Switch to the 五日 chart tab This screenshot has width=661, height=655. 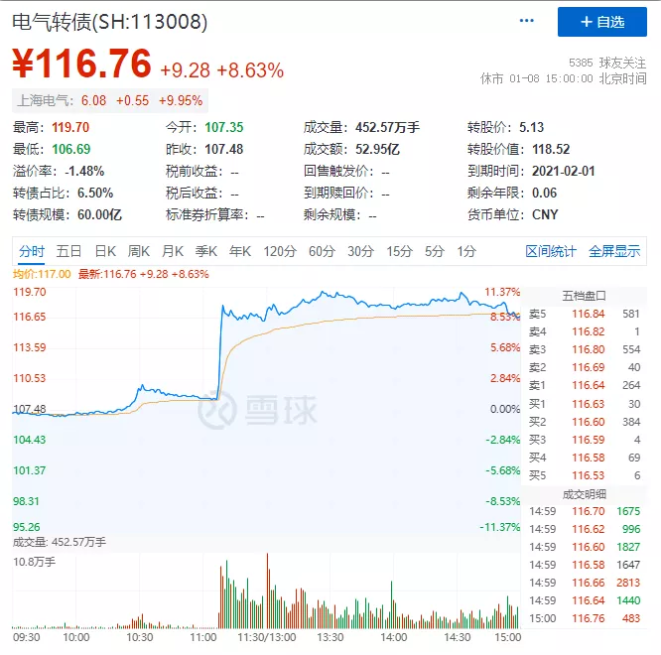(69, 251)
